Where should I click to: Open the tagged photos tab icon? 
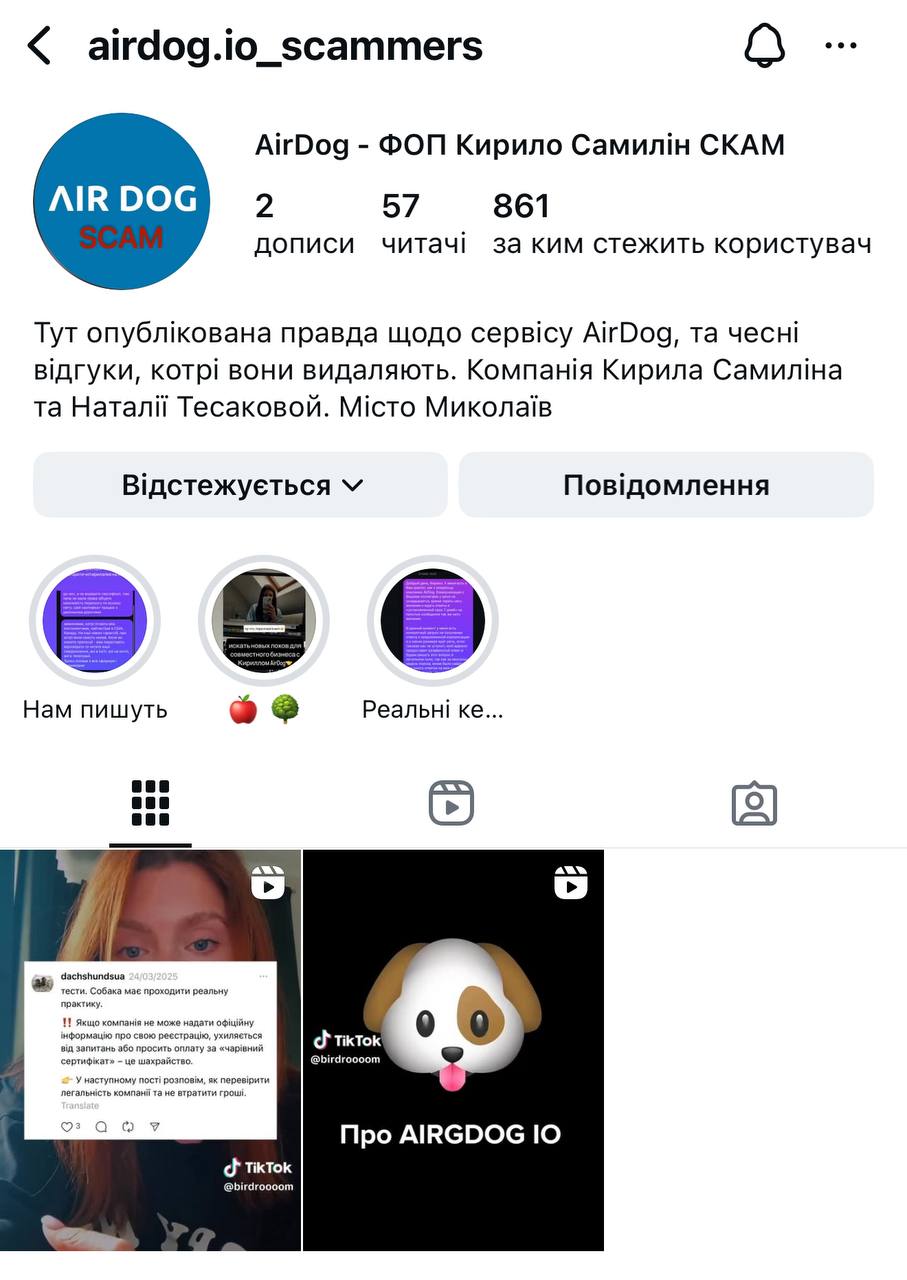click(755, 802)
